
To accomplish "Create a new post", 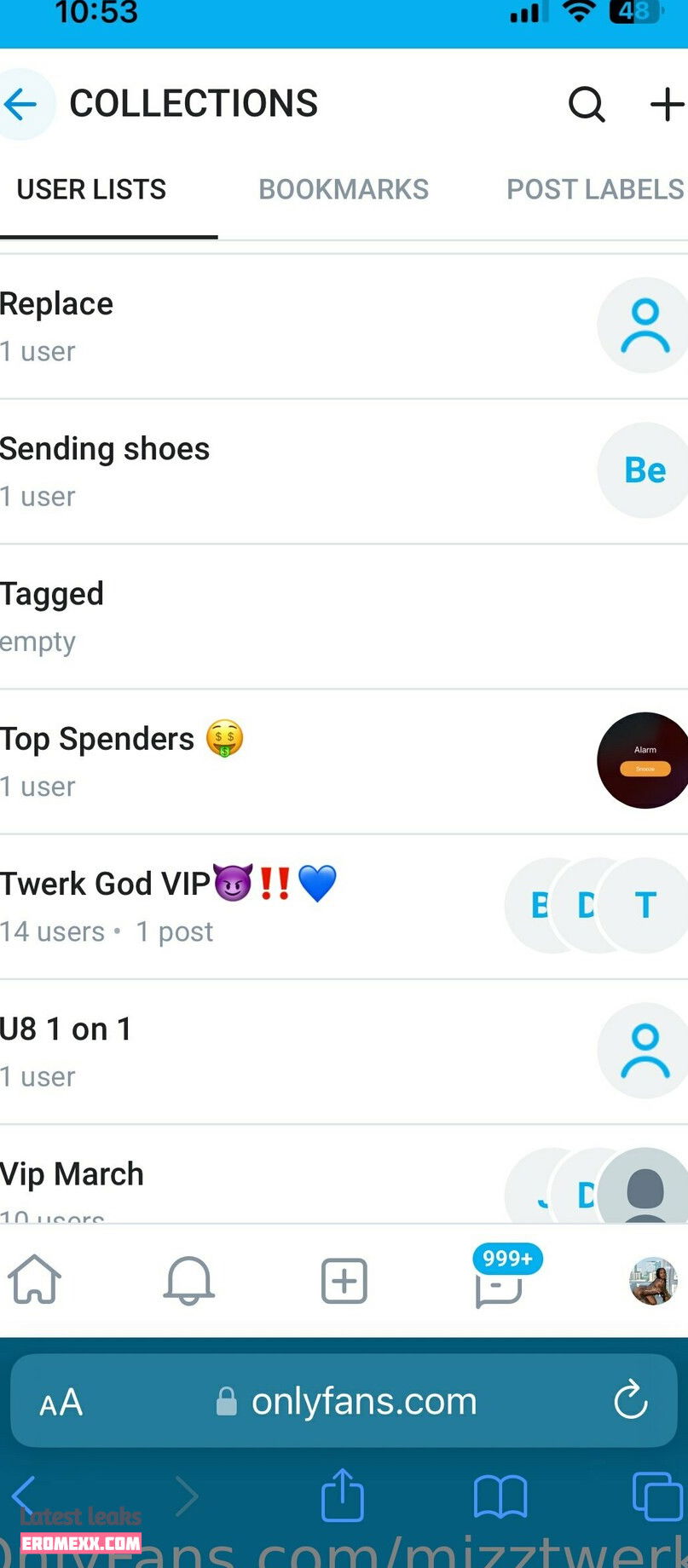I will tap(344, 1280).
